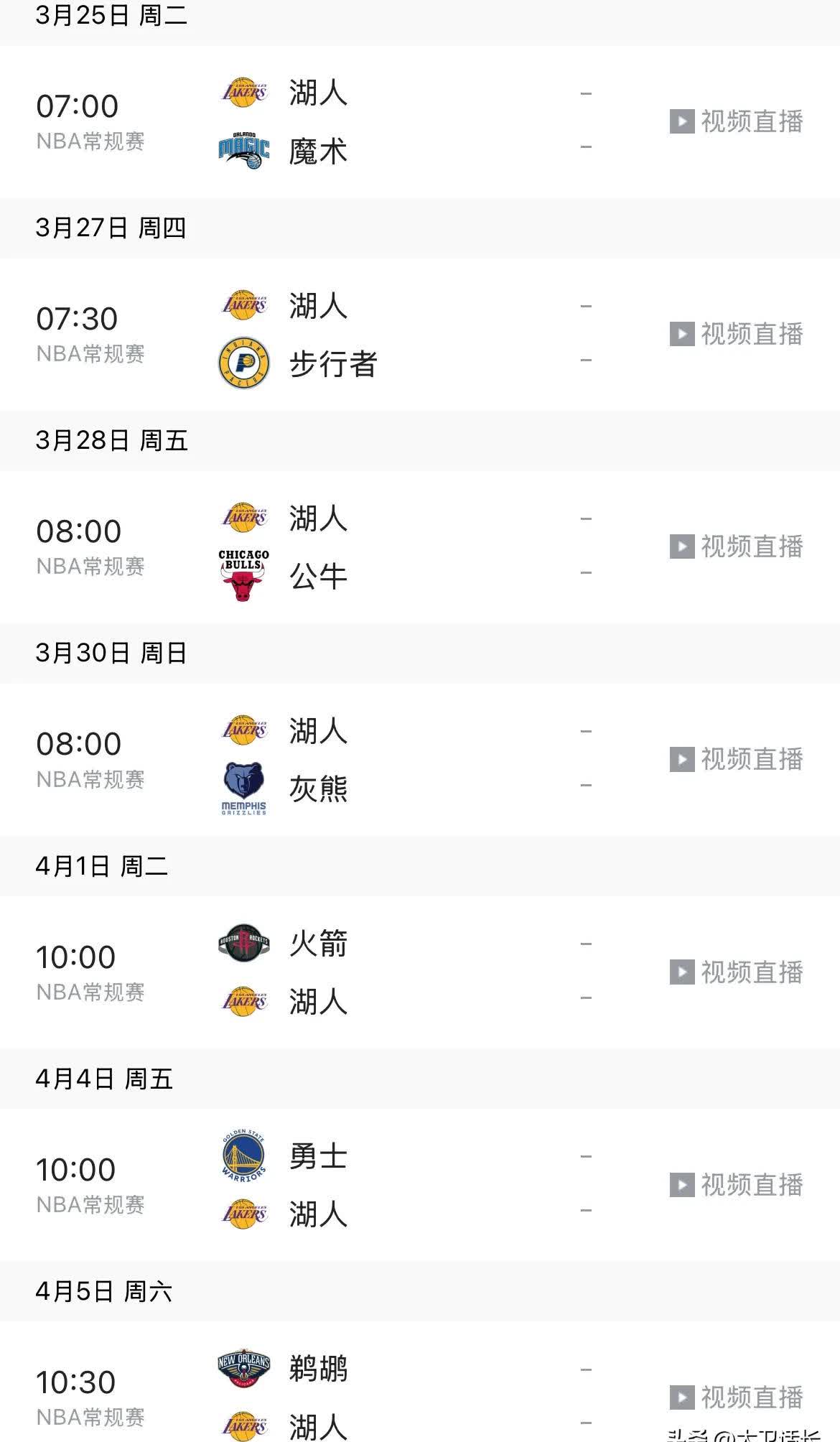Image resolution: width=840 pixels, height=1442 pixels.
Task: Click the 3月28日 周五 date header
Action: [x=111, y=441]
